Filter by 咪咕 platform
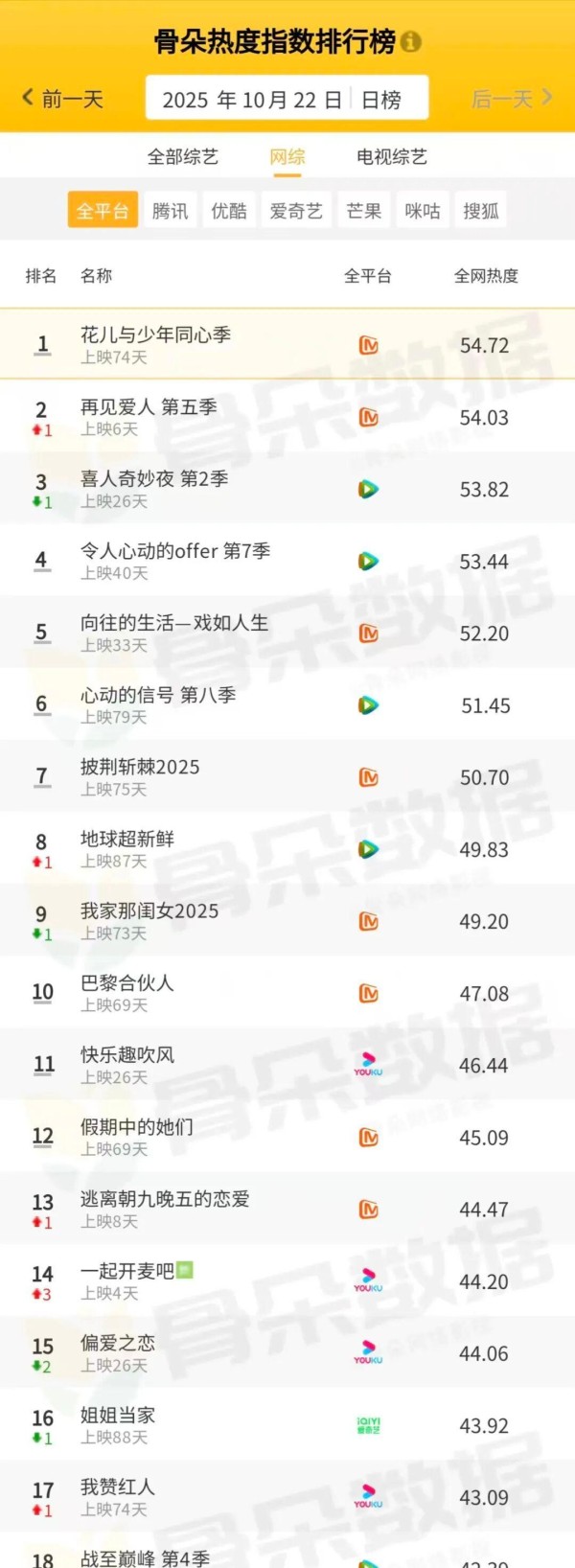Image resolution: width=575 pixels, height=1568 pixels. (423, 211)
